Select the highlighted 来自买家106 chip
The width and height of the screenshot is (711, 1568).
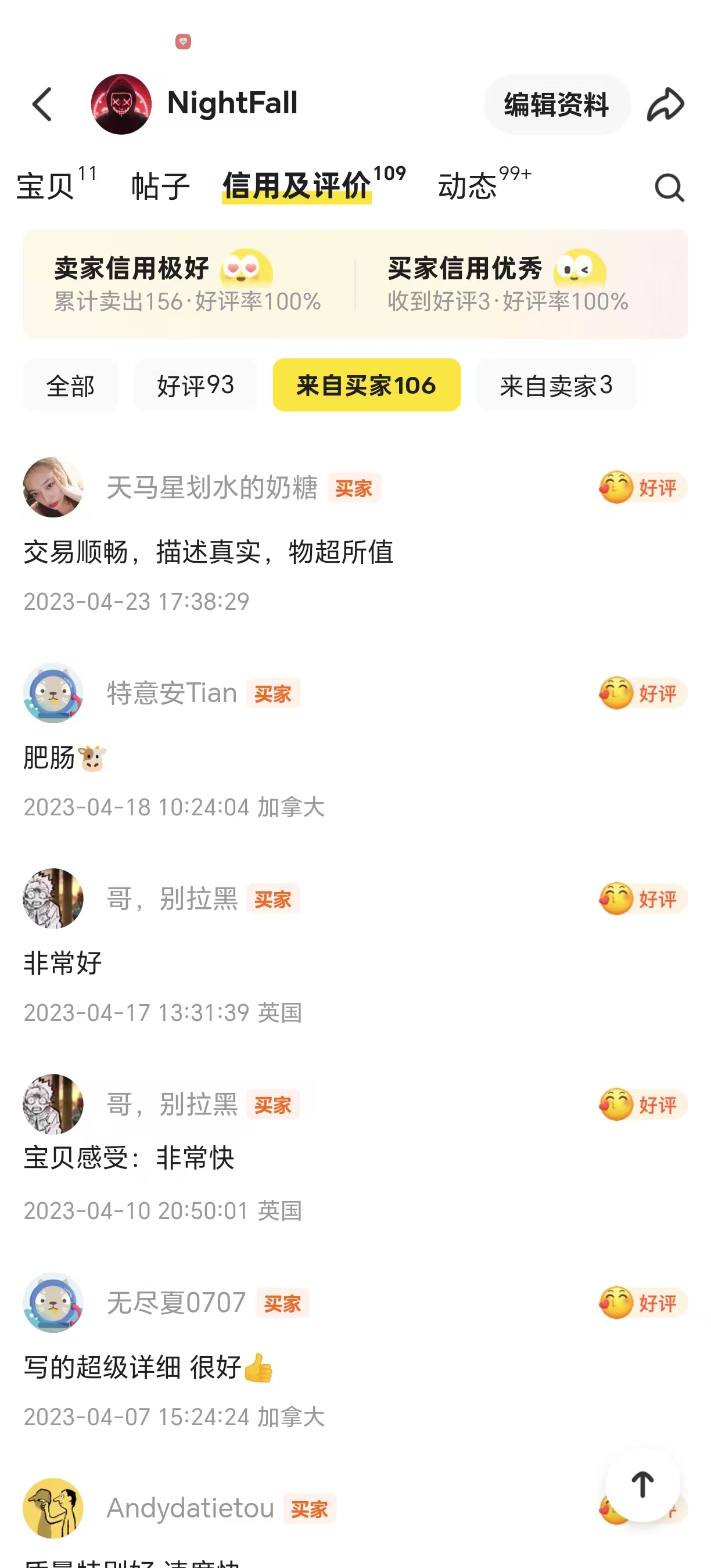coord(366,384)
